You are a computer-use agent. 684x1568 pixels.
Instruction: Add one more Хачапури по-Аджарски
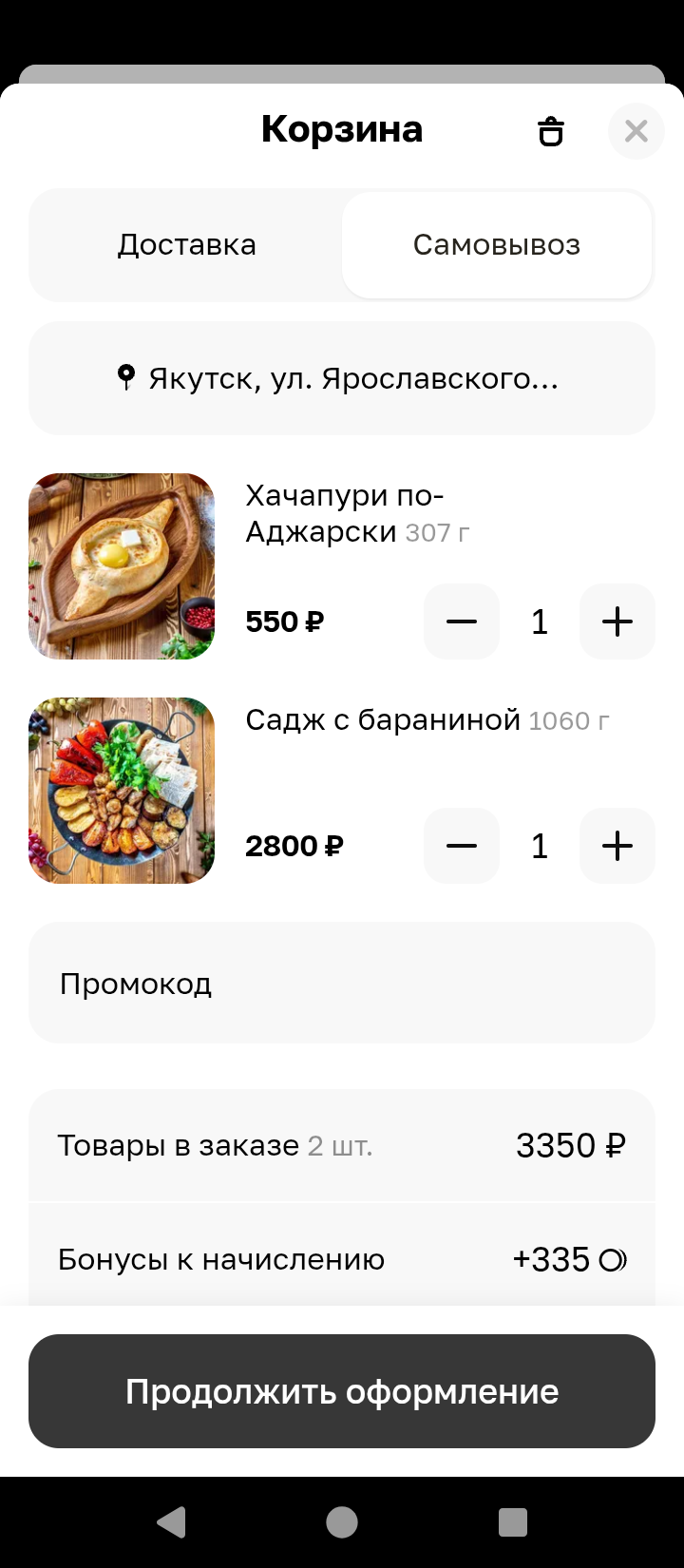[x=617, y=621]
